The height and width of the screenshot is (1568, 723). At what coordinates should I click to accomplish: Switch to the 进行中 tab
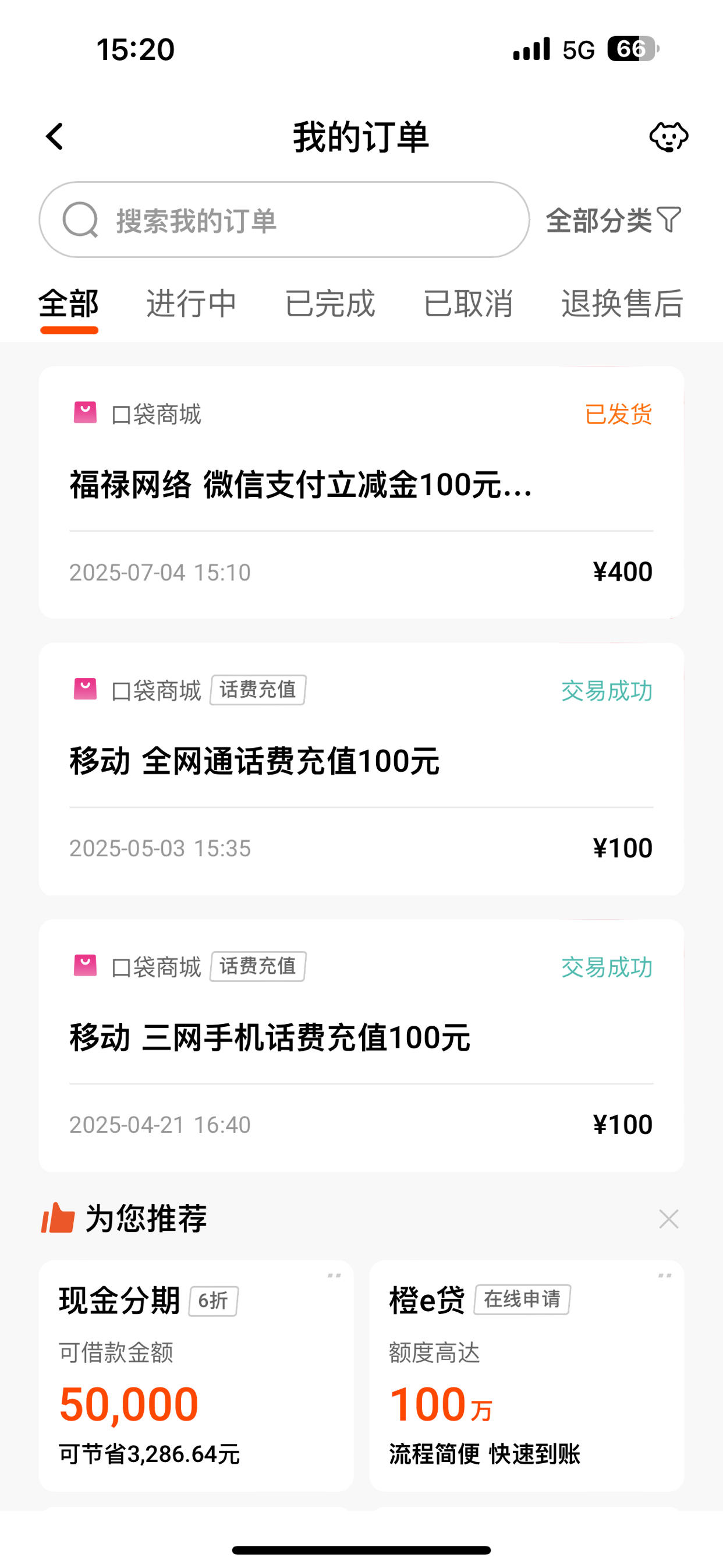pos(191,303)
